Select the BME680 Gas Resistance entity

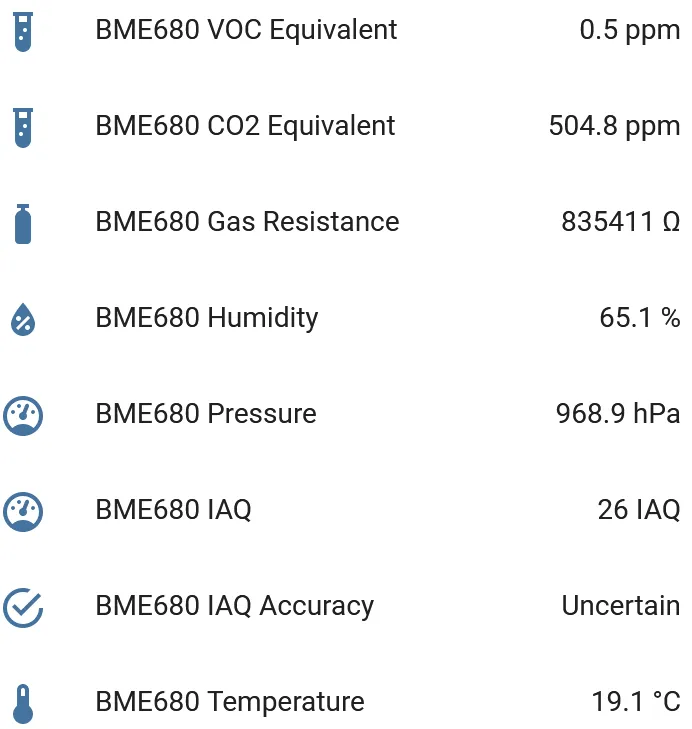(x=247, y=222)
